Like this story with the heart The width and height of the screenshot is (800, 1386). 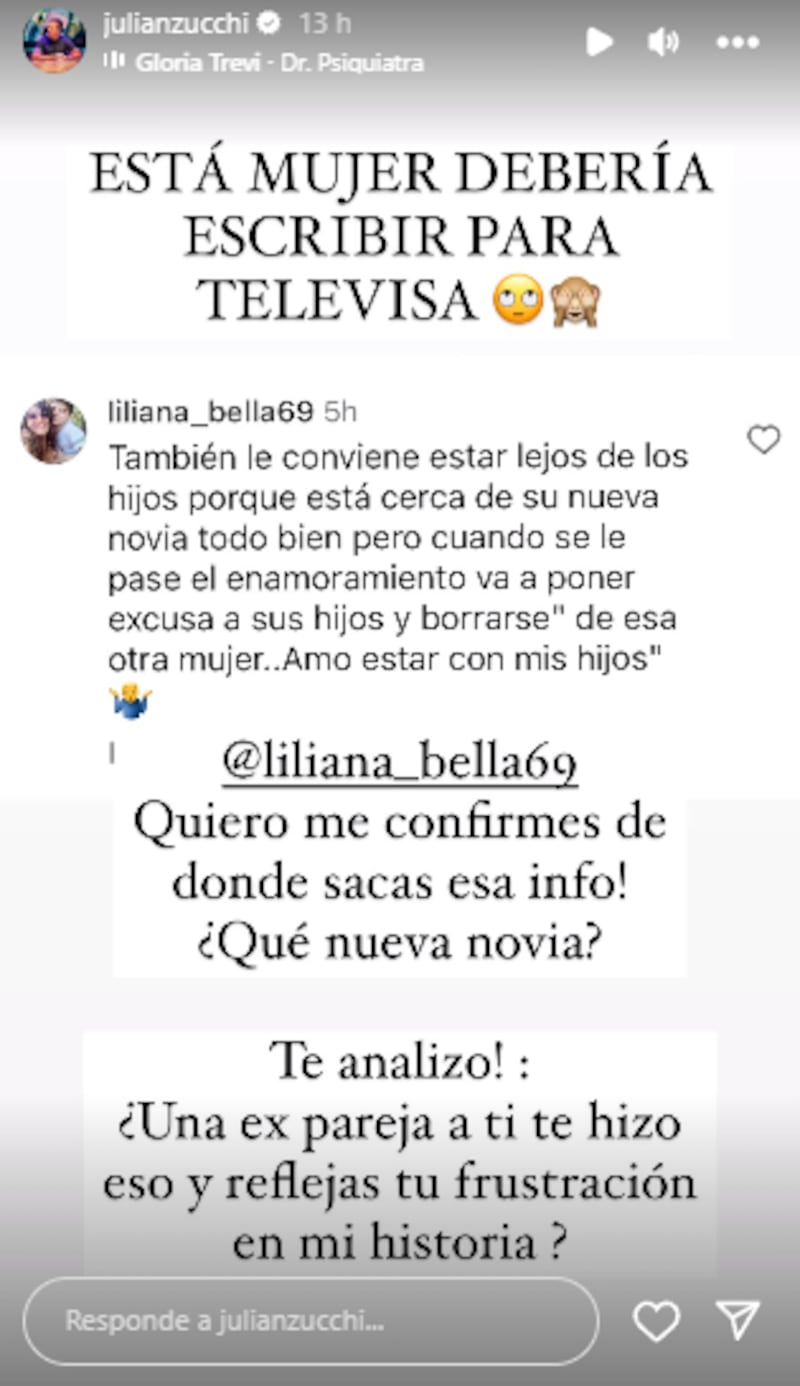pyautogui.click(x=657, y=1321)
